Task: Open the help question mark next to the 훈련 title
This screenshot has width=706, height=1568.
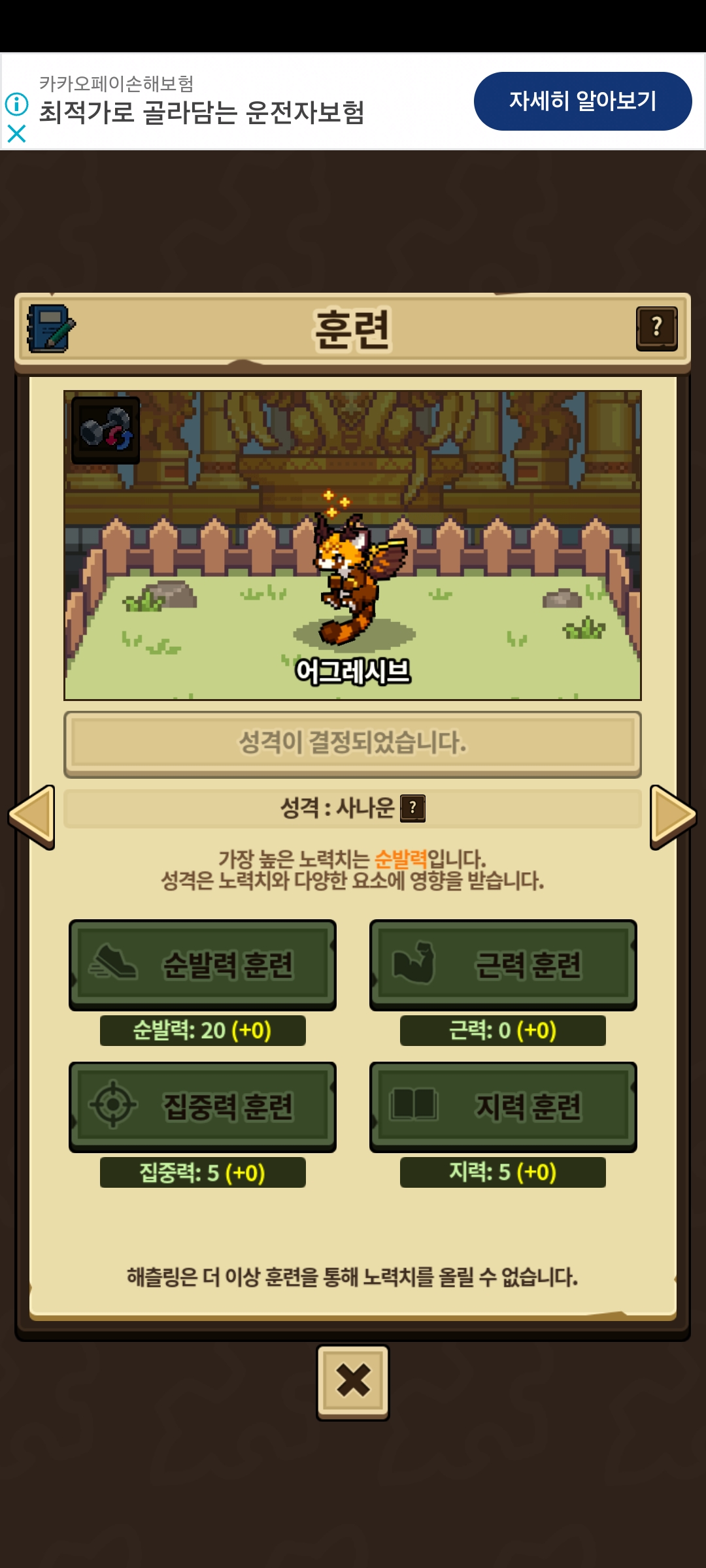Action: pos(656,329)
